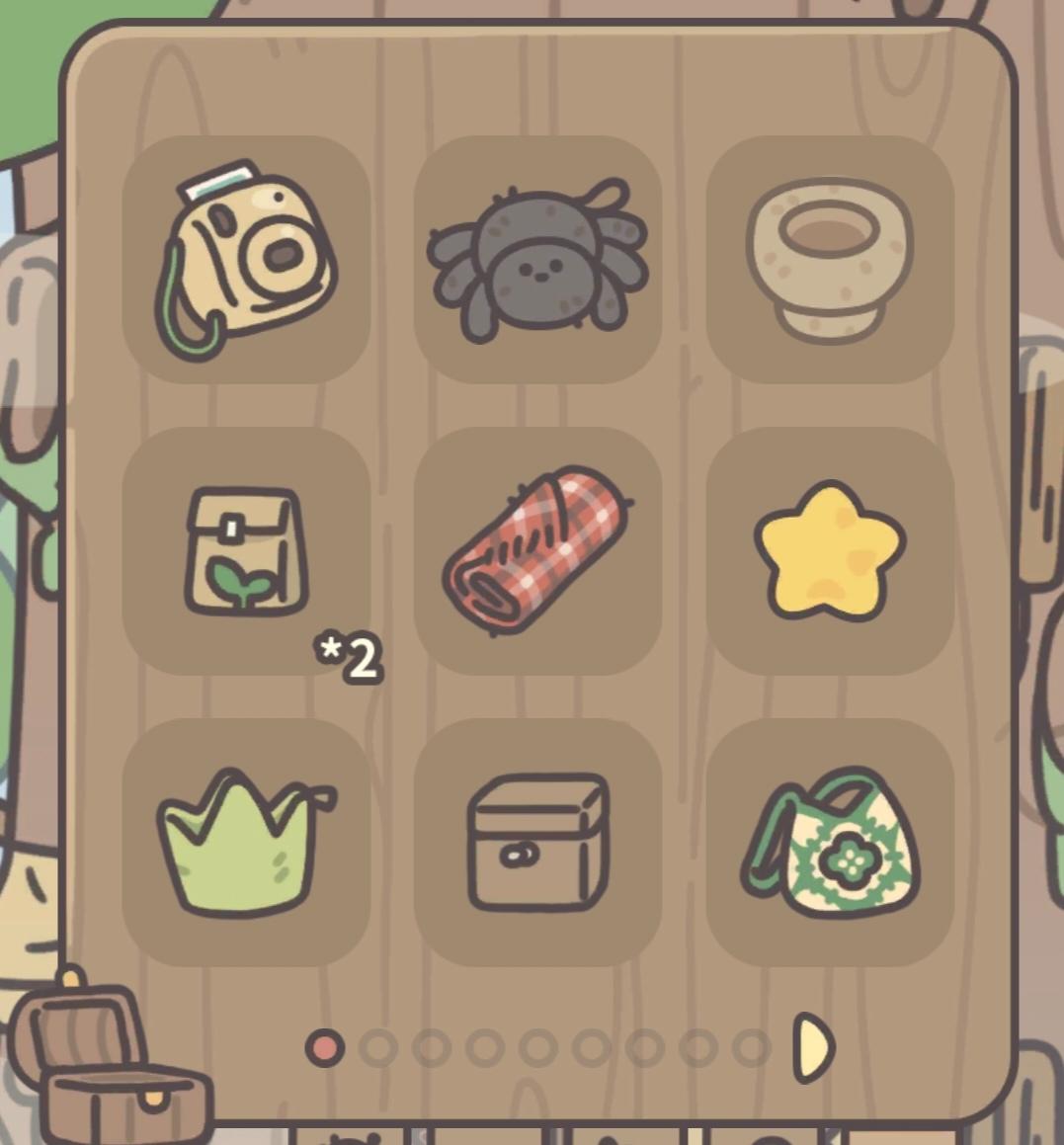The height and width of the screenshot is (1145, 1064).
Task: Jump to the second inventory page dot
Action: [378, 1049]
